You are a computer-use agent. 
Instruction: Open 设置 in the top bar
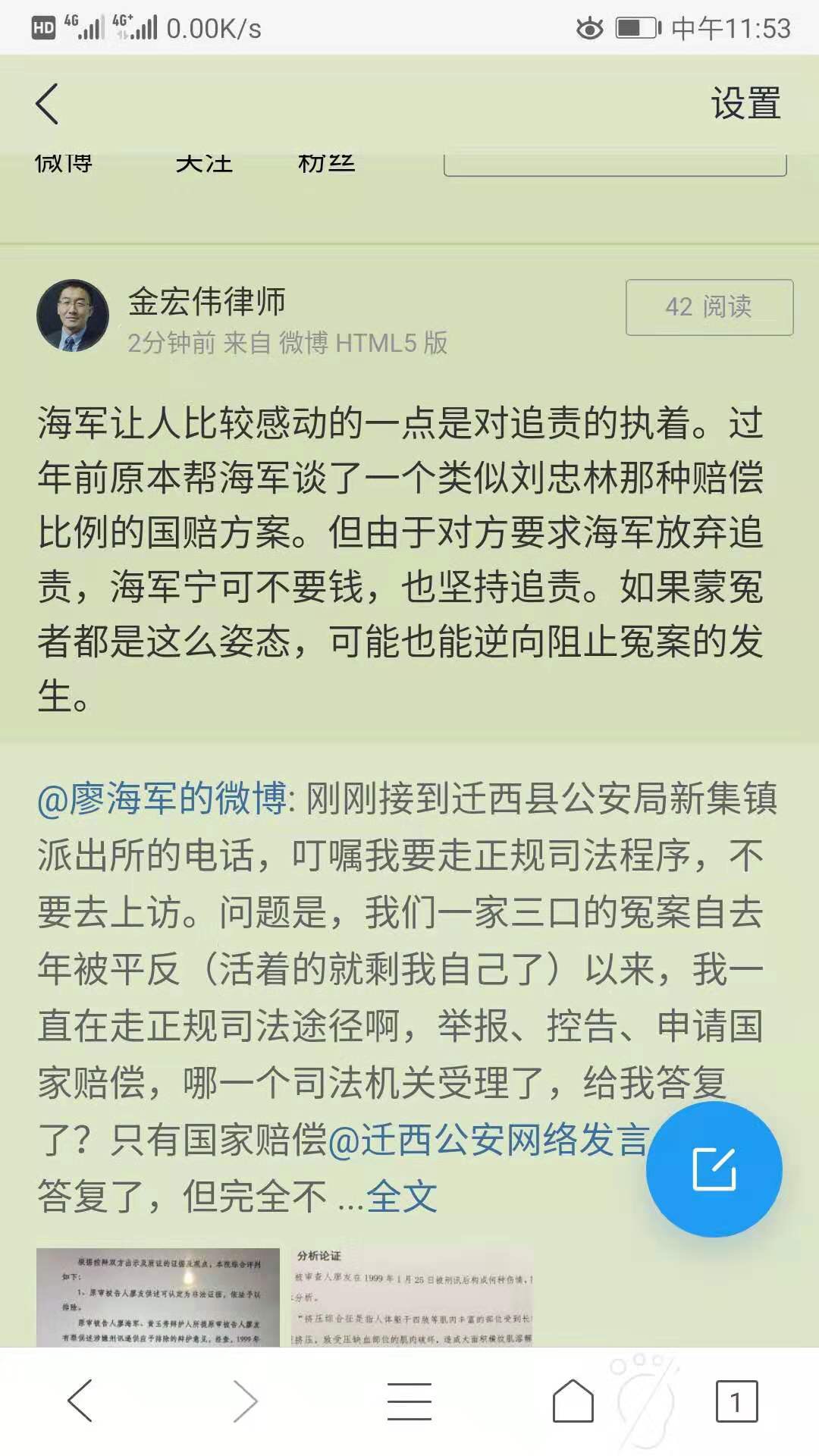745,104
